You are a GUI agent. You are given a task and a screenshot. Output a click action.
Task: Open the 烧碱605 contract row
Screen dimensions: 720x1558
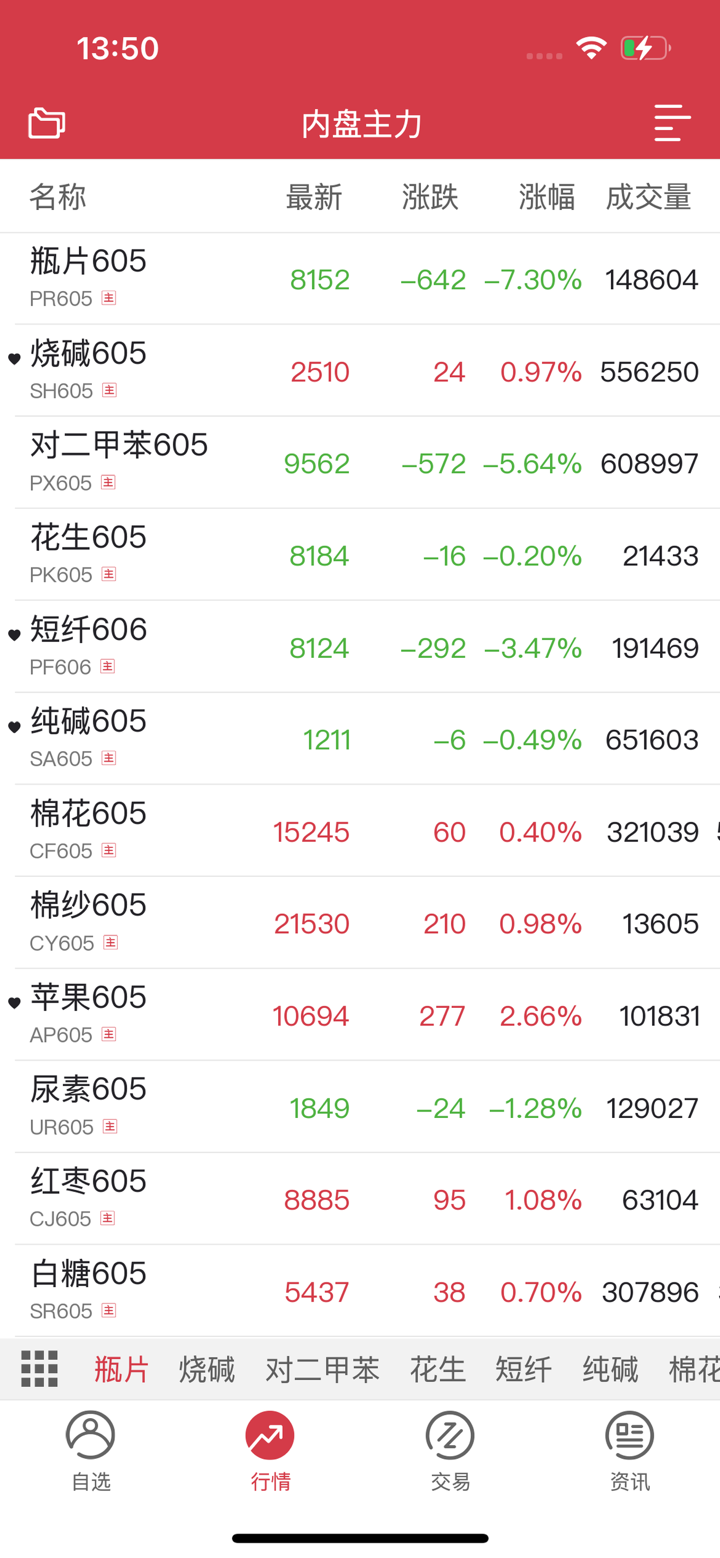360,371
